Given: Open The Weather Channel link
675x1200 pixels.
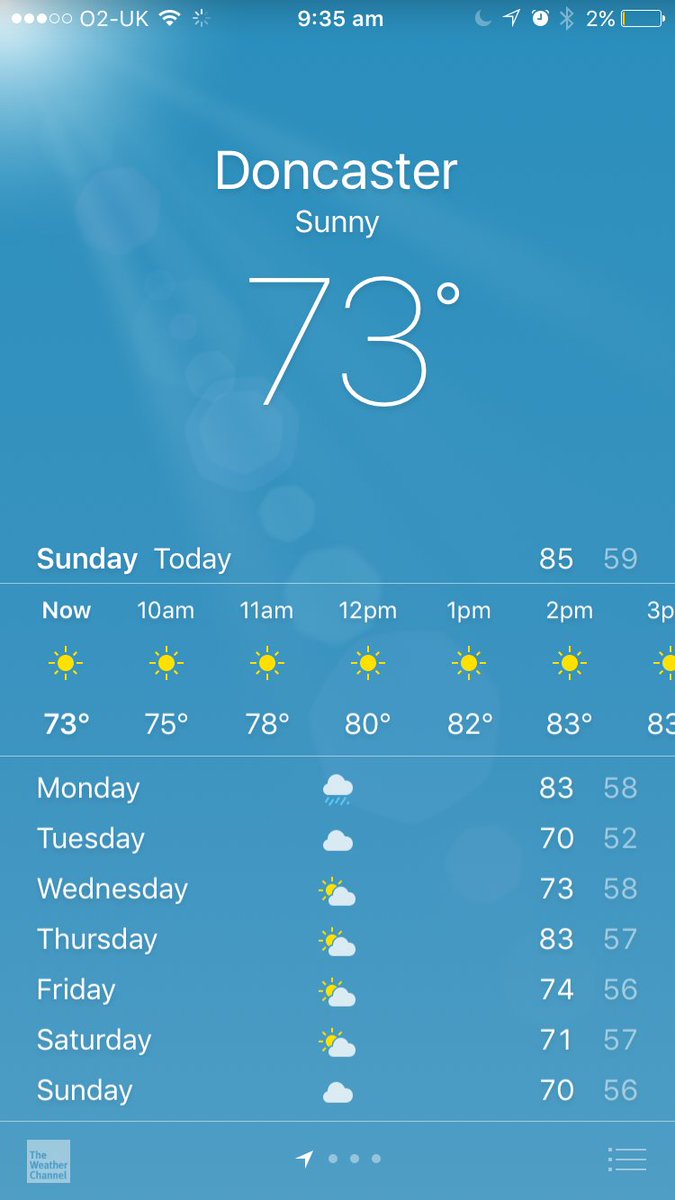Looking at the screenshot, I should point(48,1161).
